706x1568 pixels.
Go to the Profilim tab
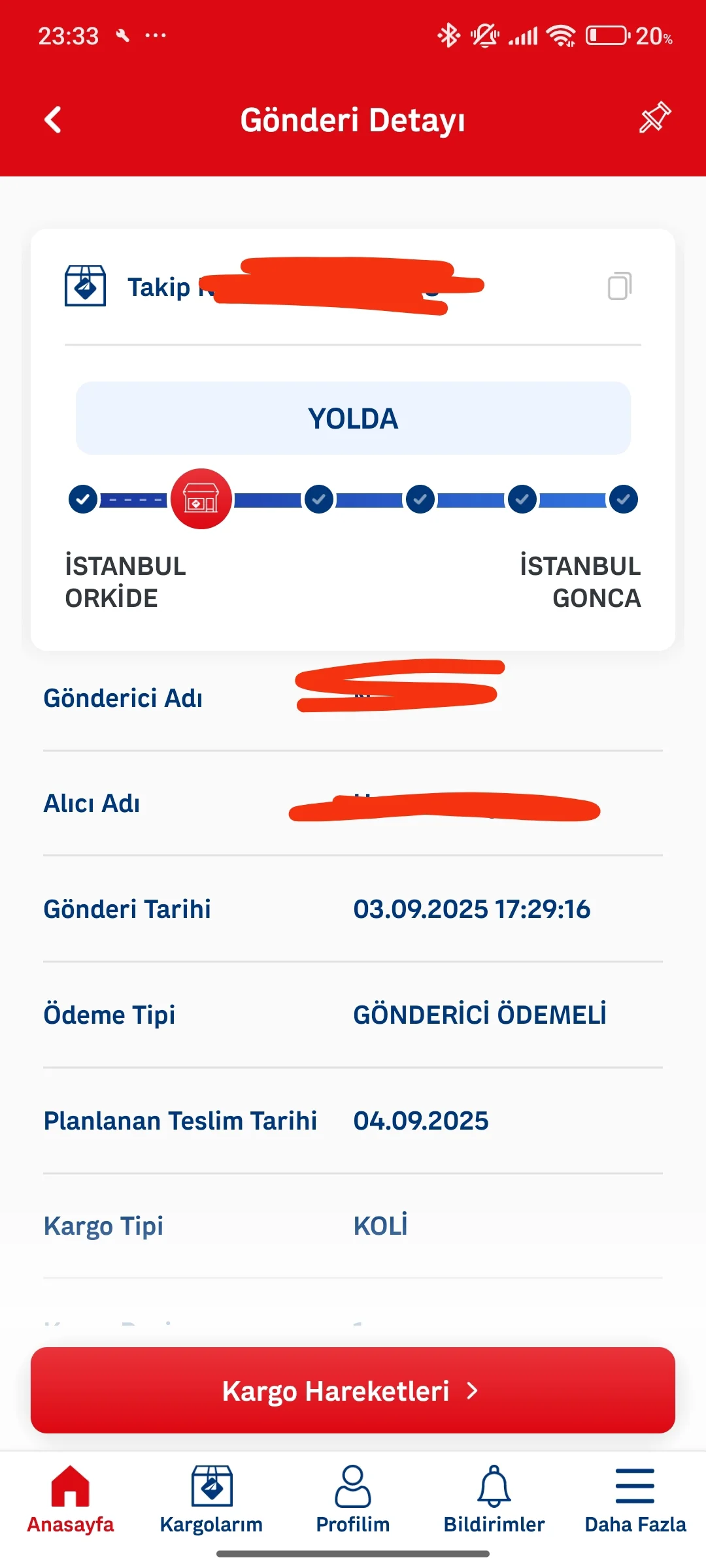click(x=353, y=1499)
